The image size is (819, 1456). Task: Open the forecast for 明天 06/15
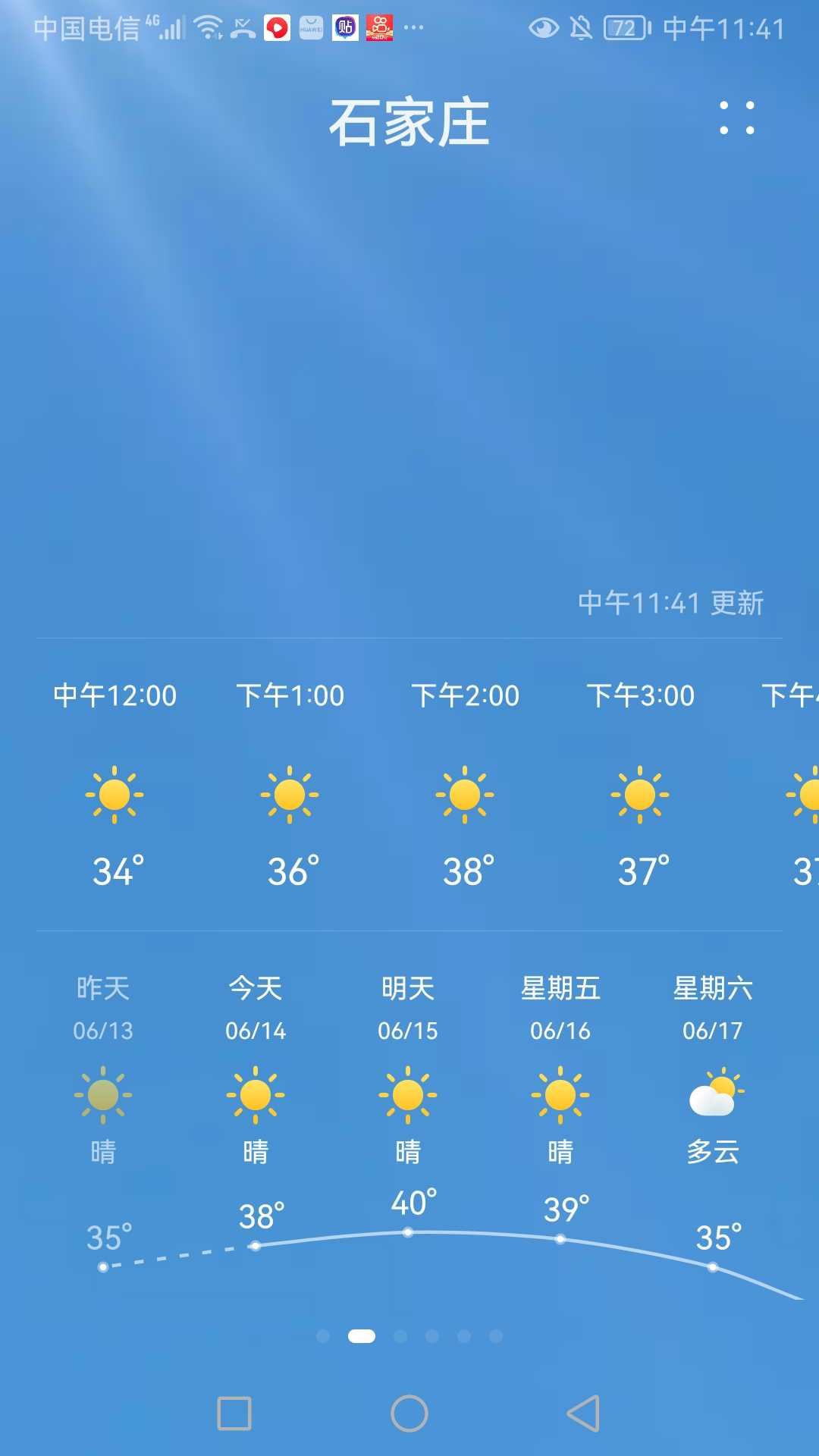click(408, 1106)
